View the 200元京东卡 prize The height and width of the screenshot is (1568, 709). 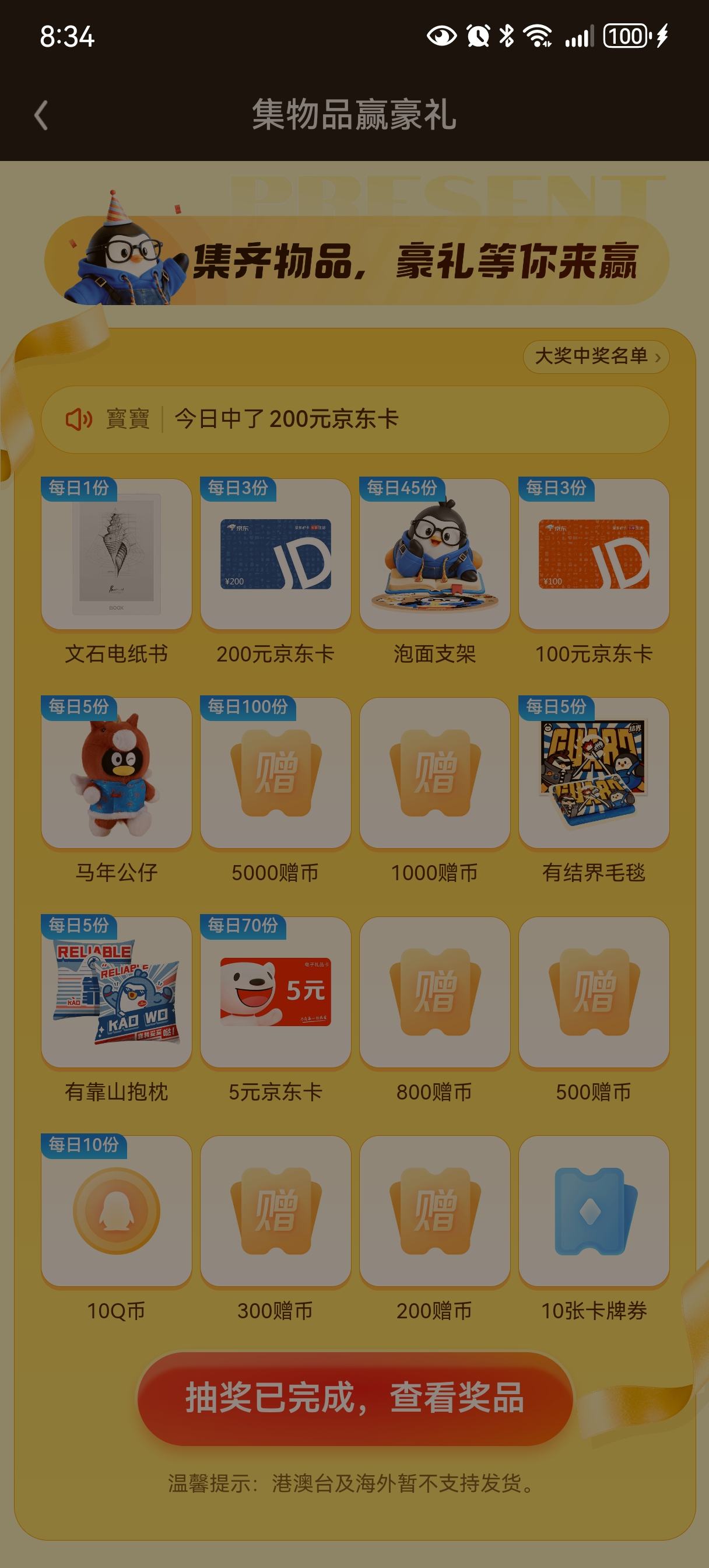[x=276, y=554]
